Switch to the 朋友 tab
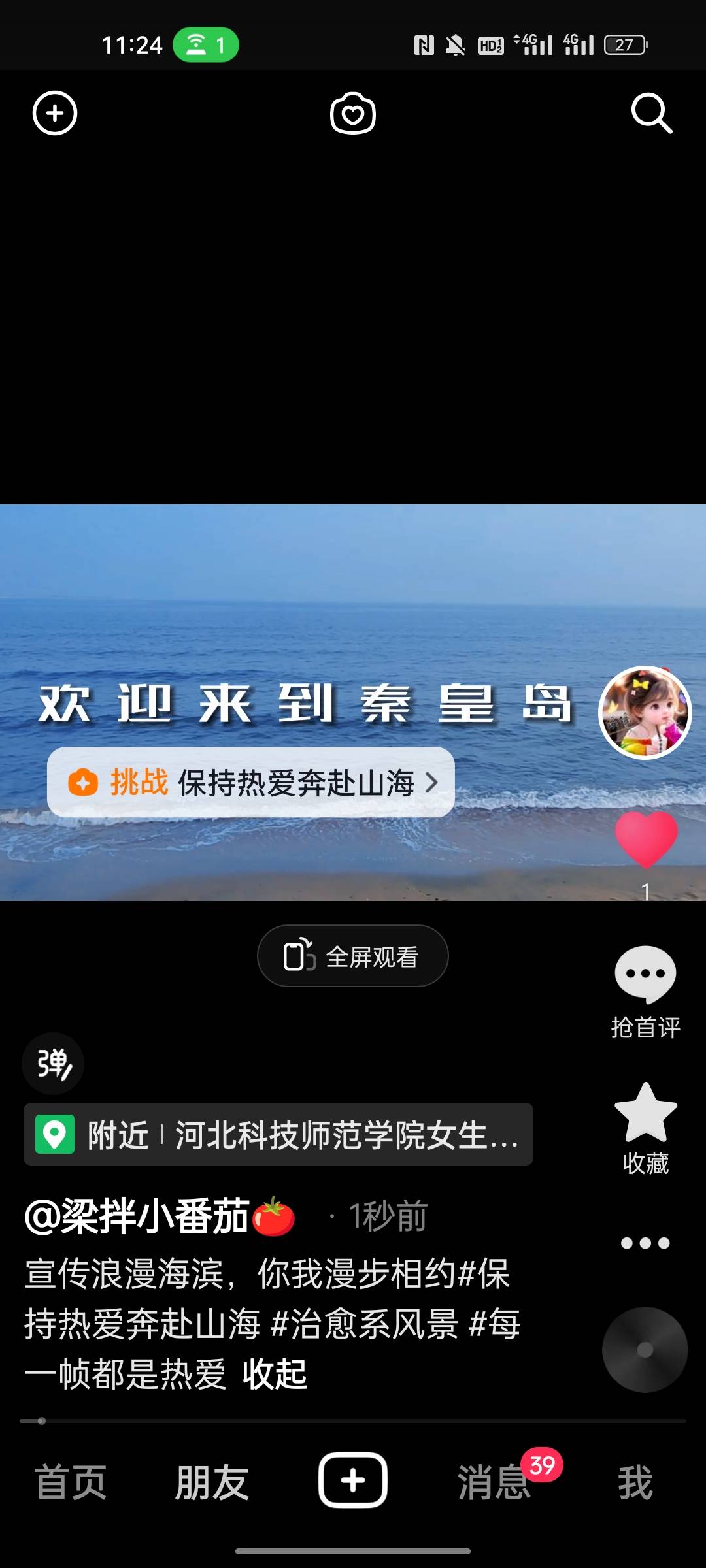This screenshot has width=706, height=1568. pos(212,1482)
